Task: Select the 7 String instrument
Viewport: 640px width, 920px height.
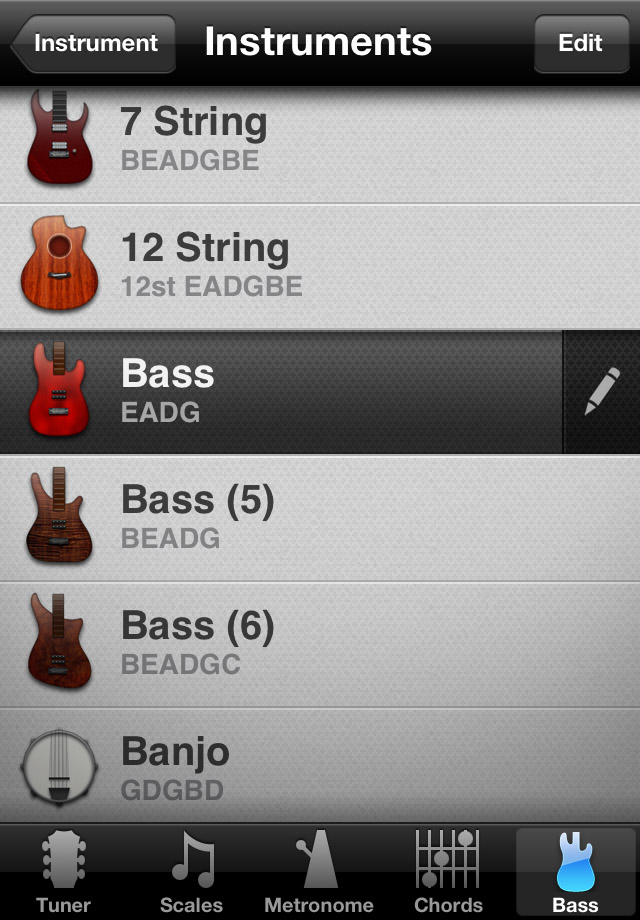Action: click(x=300, y=140)
